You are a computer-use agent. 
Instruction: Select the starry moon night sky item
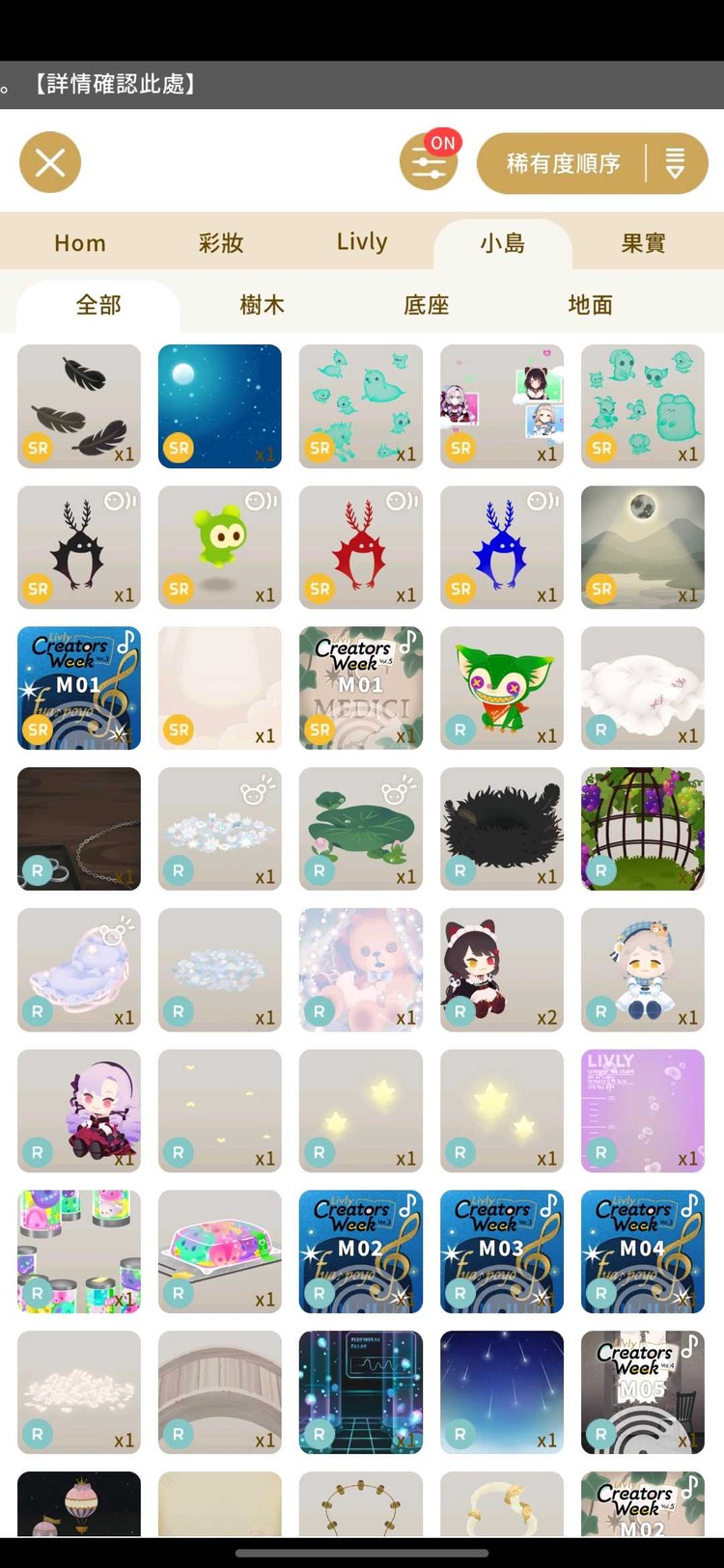pos(220,406)
